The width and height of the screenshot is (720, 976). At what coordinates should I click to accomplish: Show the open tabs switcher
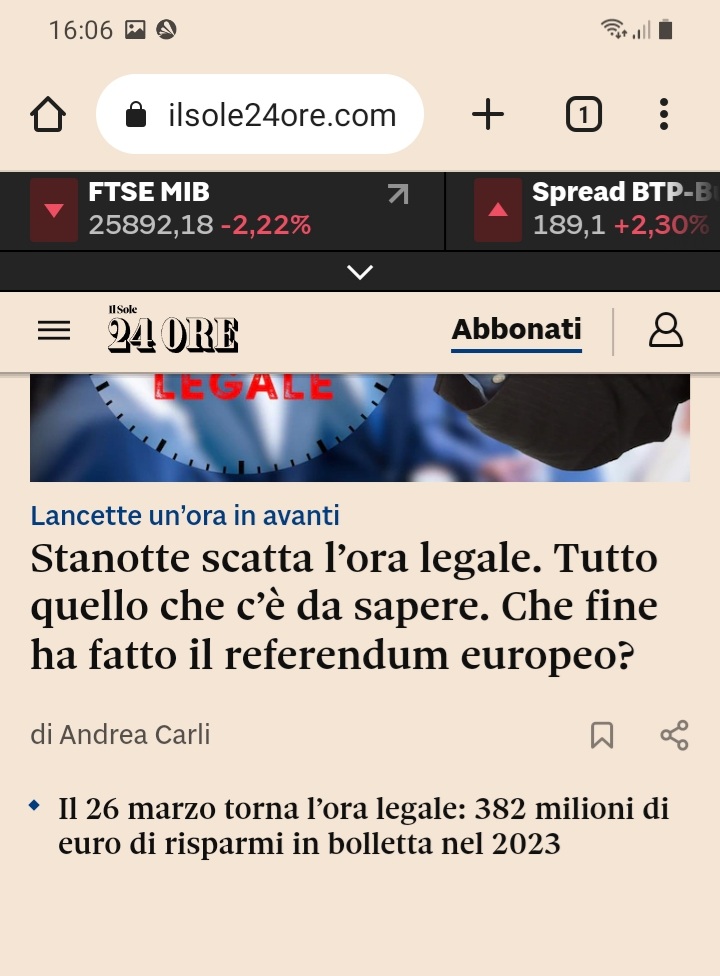coord(584,115)
